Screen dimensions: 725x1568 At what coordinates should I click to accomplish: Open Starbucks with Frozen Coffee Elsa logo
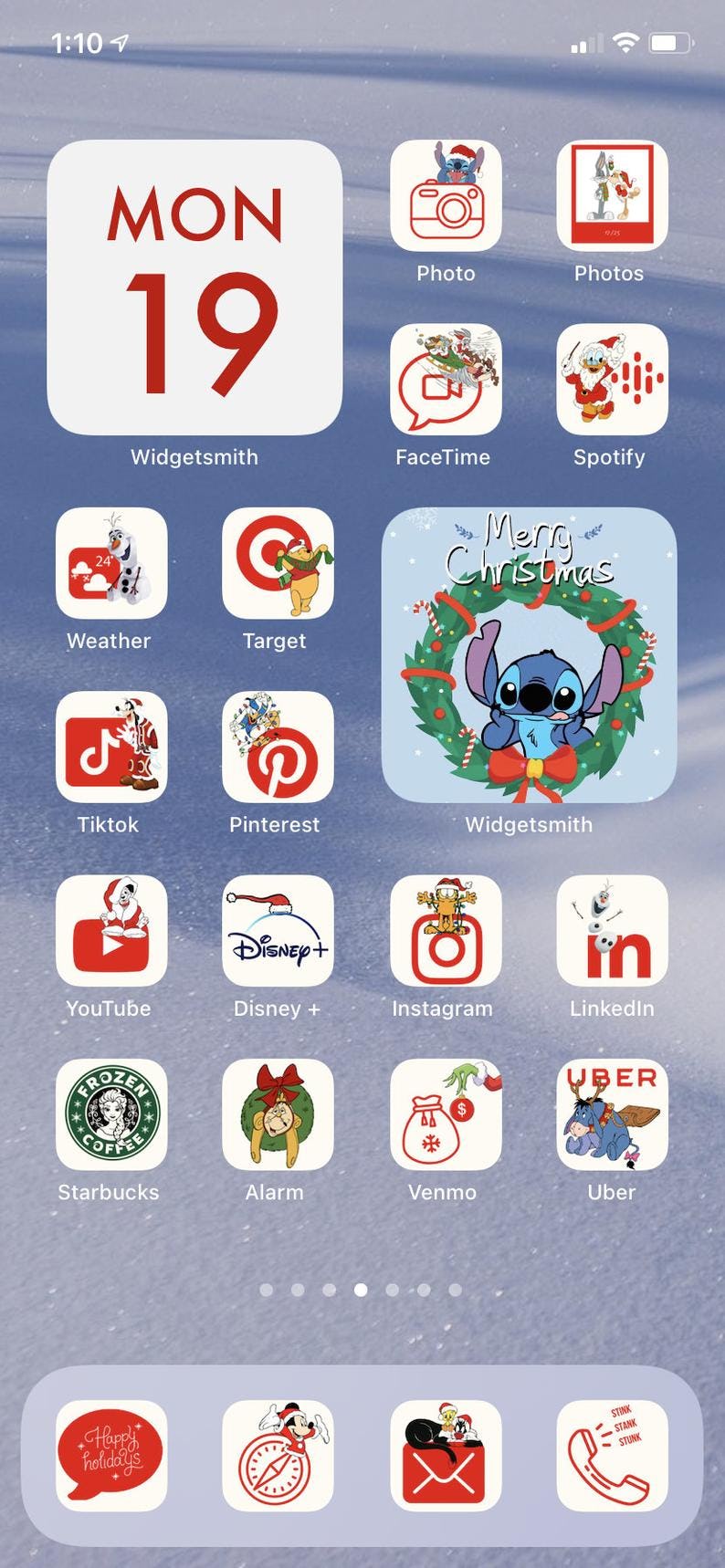110,1115
